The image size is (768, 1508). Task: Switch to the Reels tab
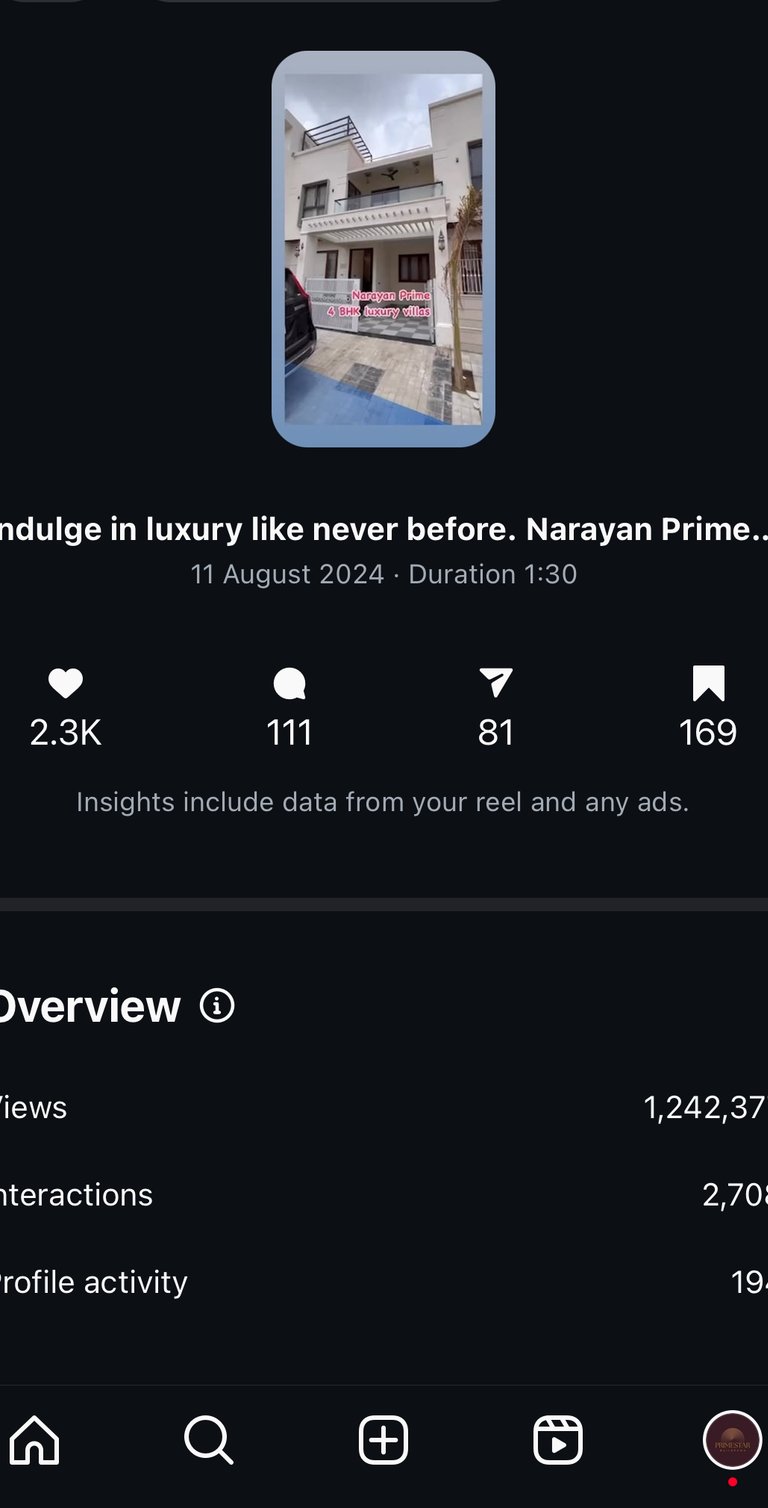tap(558, 1441)
